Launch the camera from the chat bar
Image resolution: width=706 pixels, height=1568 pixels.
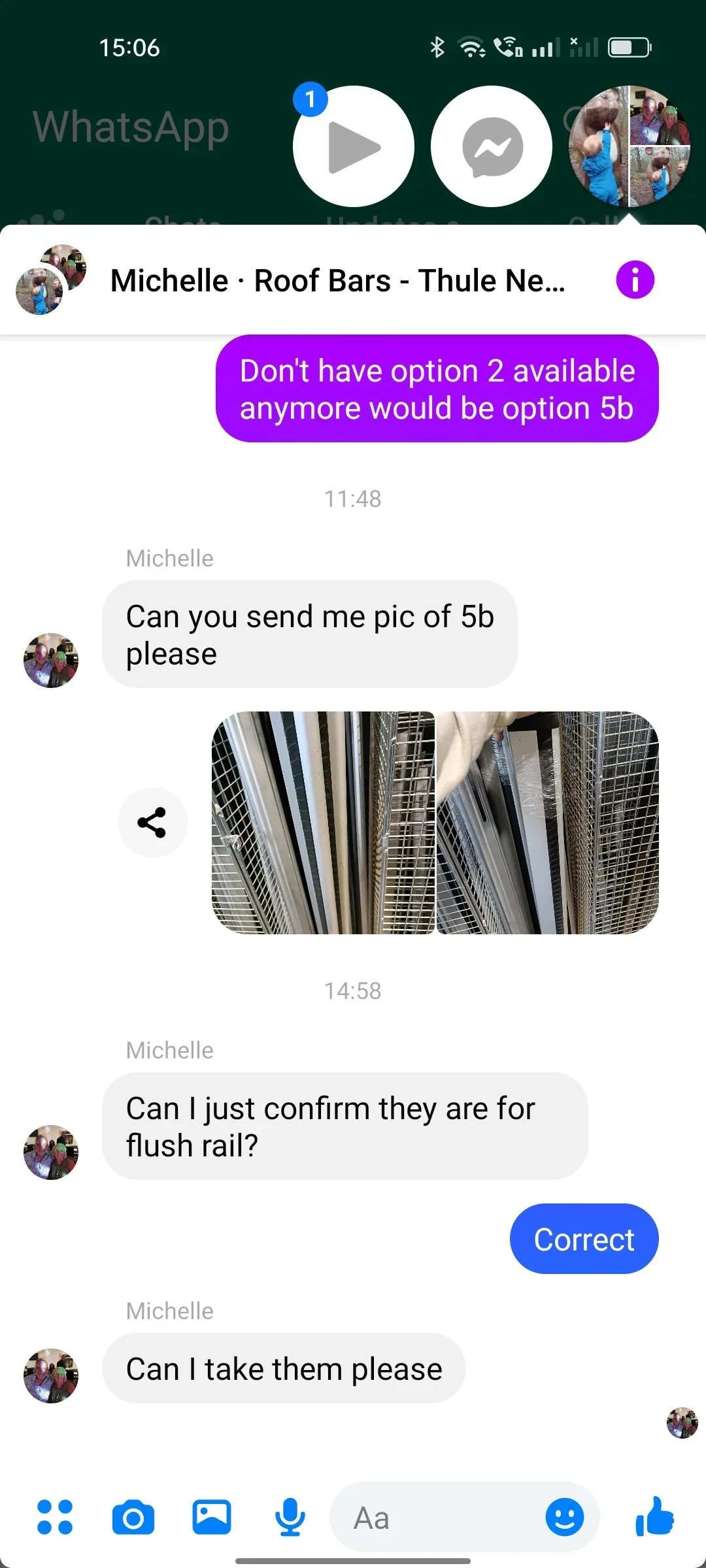coord(133,1517)
